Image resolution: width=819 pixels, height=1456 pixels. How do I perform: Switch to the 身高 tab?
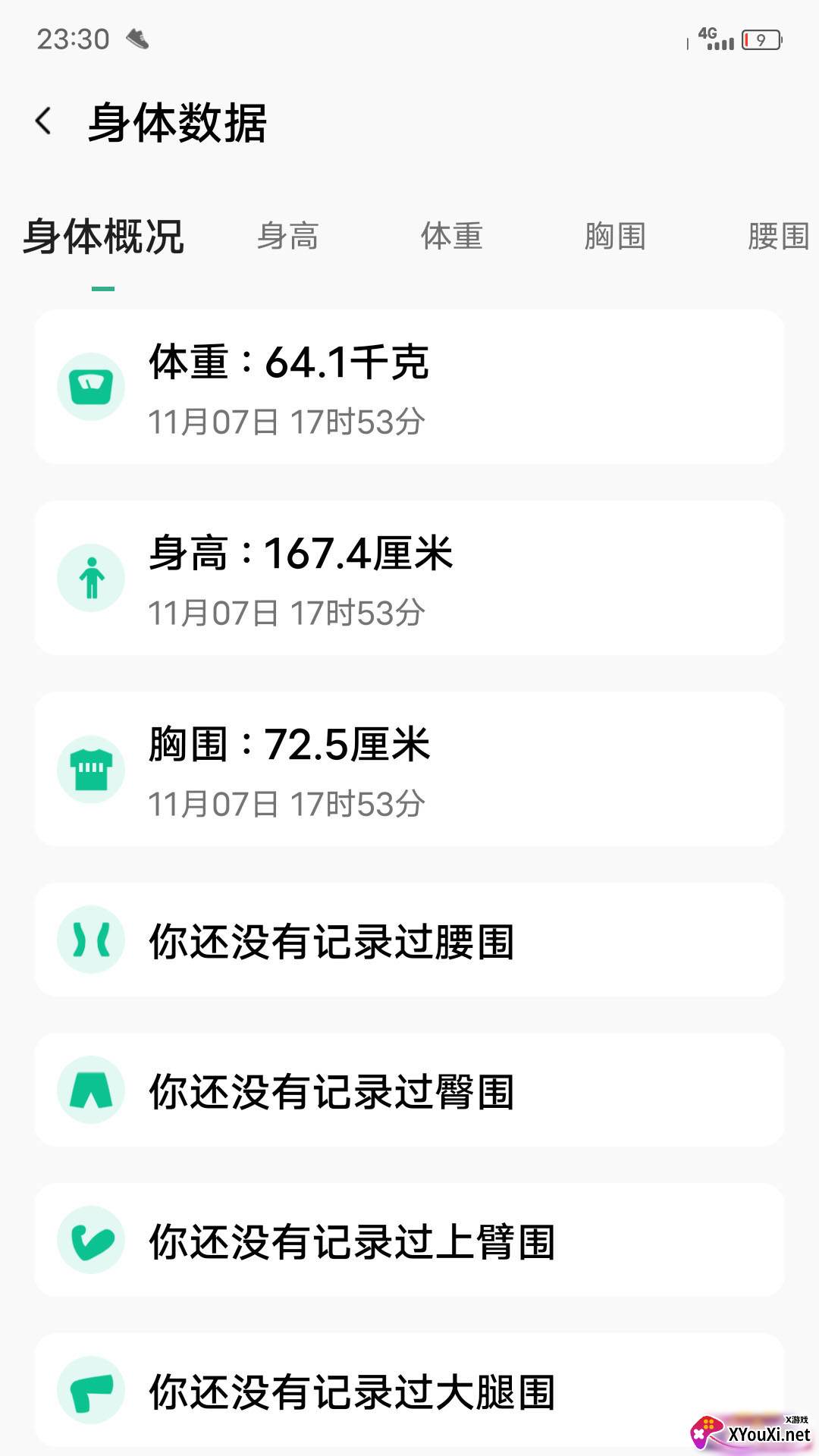(287, 237)
